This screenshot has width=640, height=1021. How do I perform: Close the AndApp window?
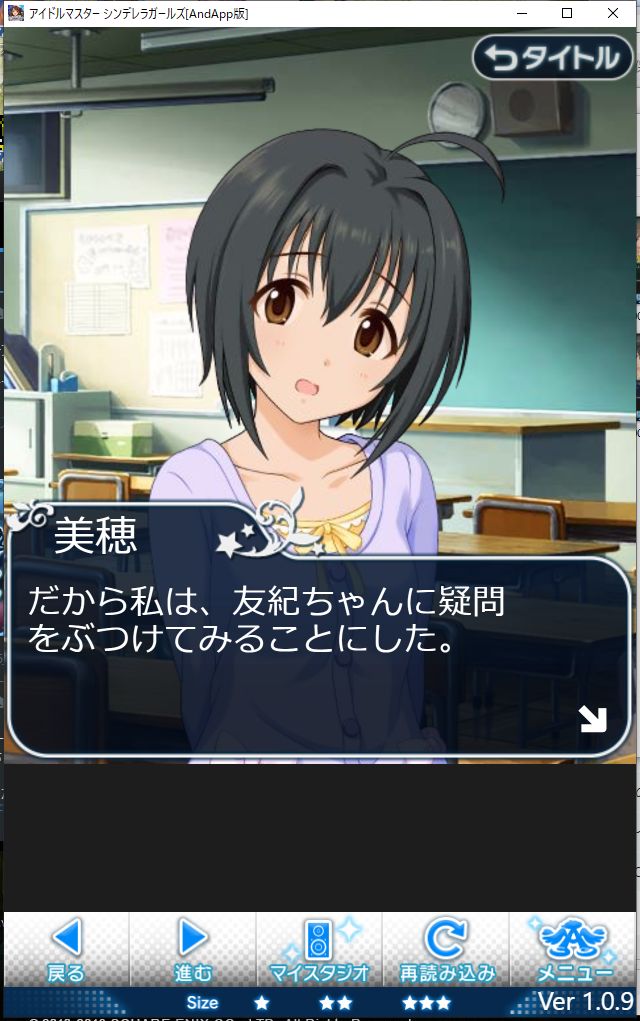point(613,14)
